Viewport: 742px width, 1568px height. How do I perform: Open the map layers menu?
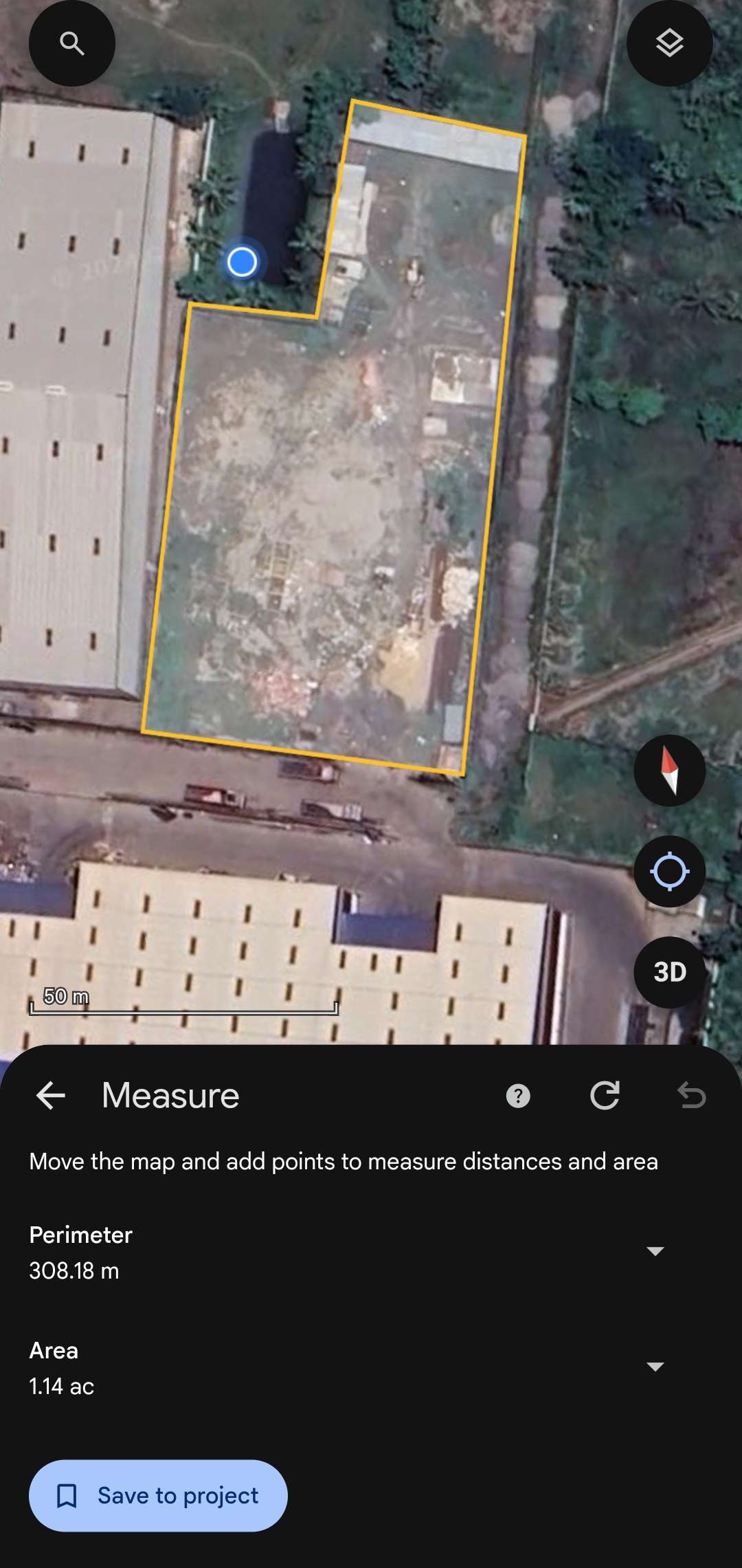coord(669,43)
